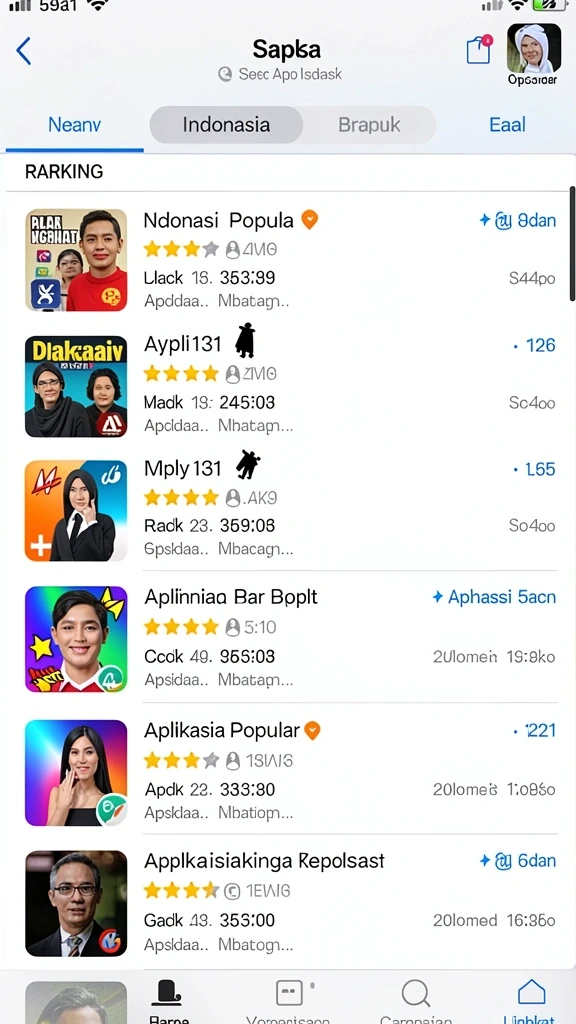Image resolution: width=576 pixels, height=1024 pixels.
Task: Open the Aplinniaa Bar Boplt app row
Action: click(x=291, y=638)
